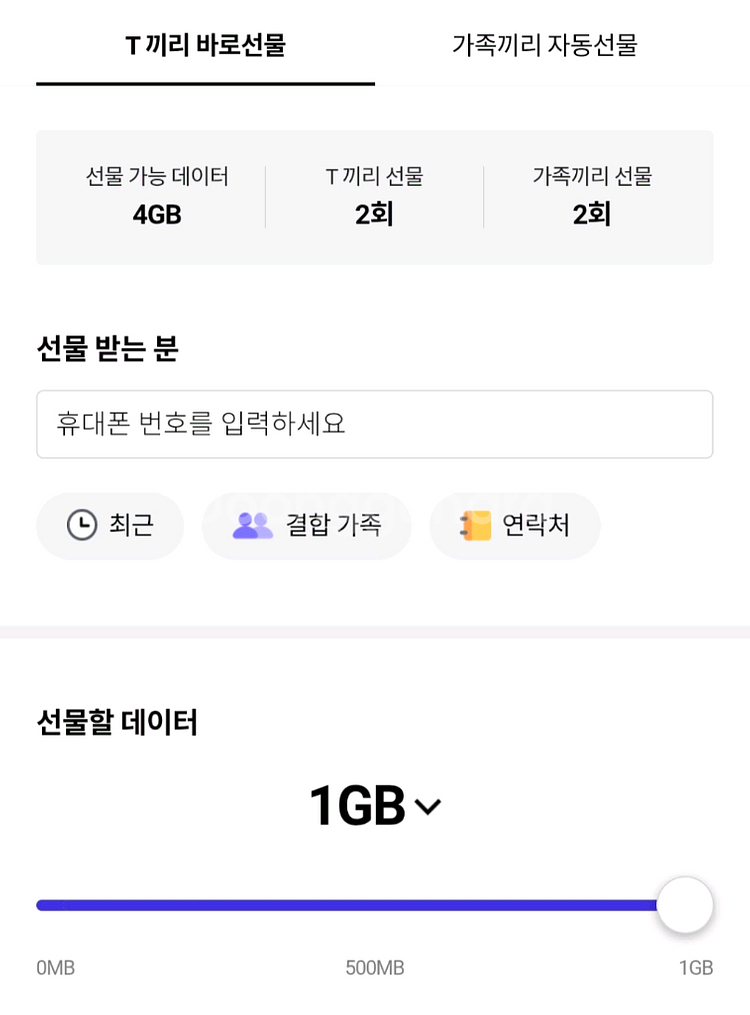Select the T 끼리 바로선물 tab
750x1015 pixels.
tap(205, 44)
